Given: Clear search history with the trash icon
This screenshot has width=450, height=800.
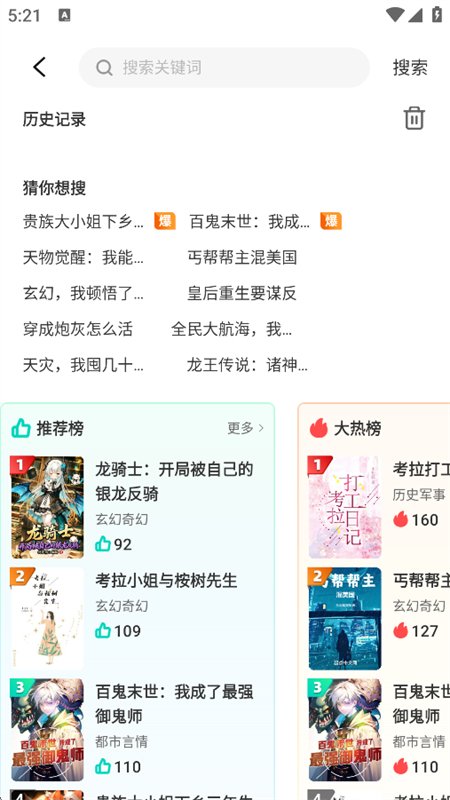Looking at the screenshot, I should (414, 118).
